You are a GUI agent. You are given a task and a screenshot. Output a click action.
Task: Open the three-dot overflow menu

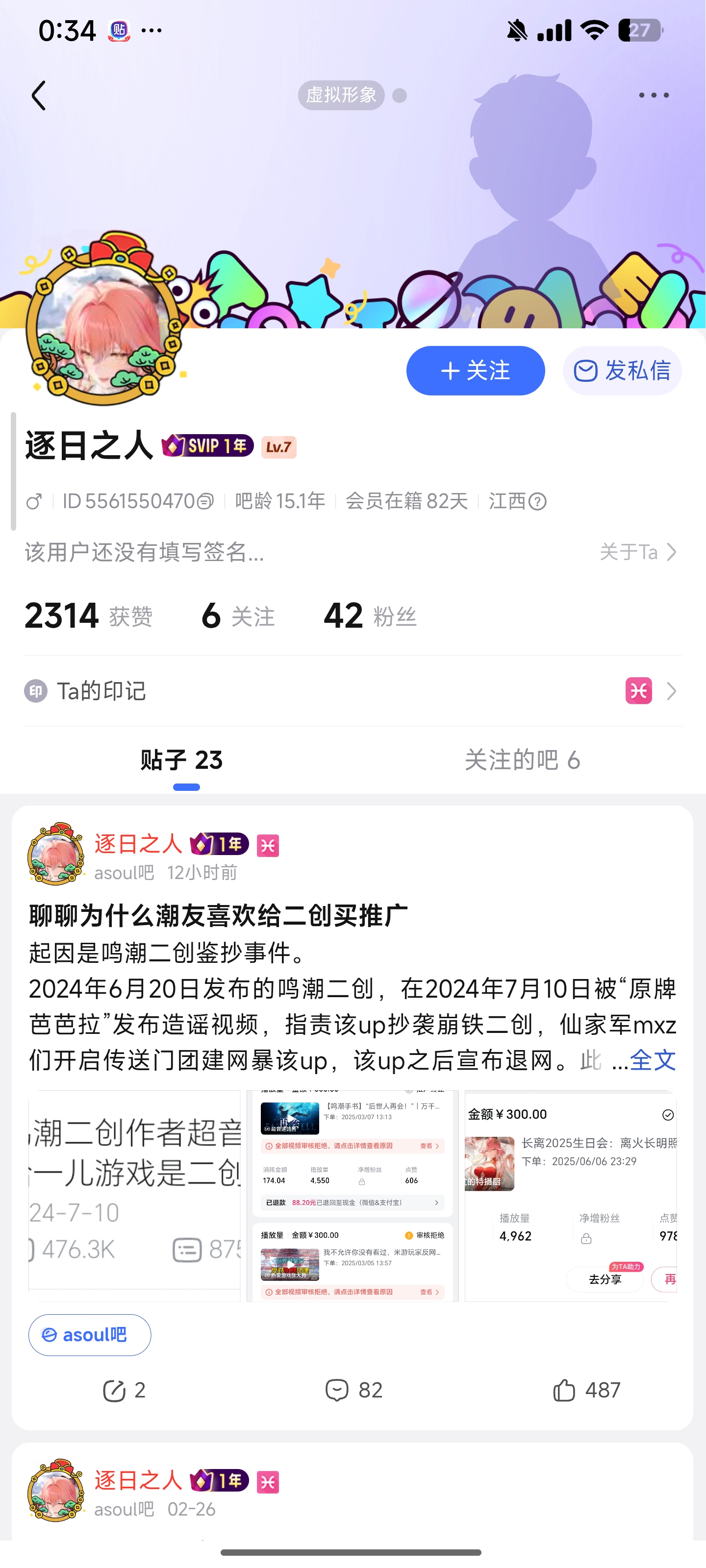pos(654,96)
